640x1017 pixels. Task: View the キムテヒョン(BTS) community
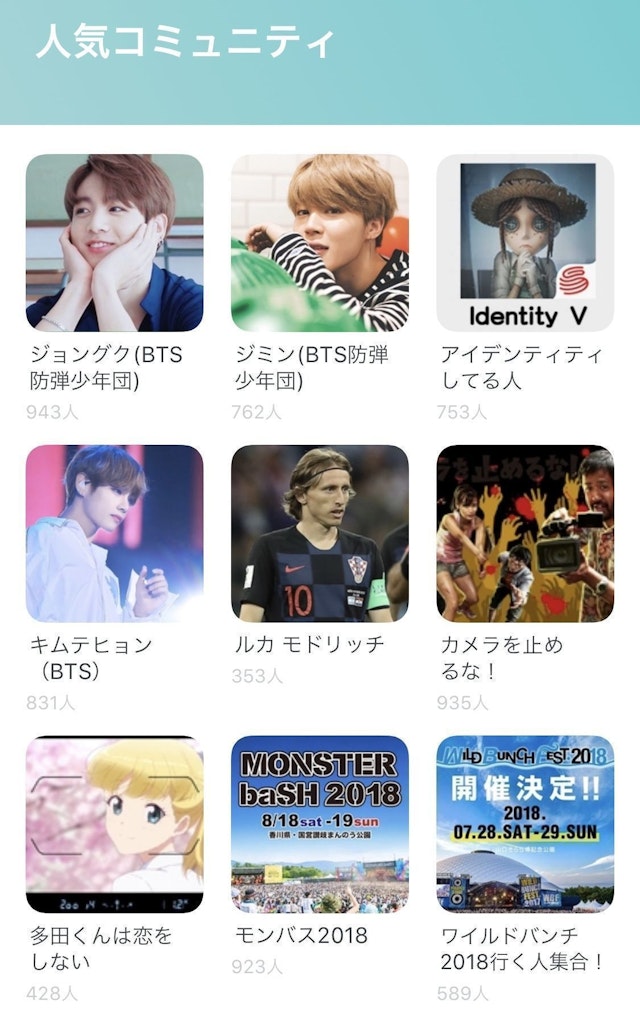click(114, 534)
